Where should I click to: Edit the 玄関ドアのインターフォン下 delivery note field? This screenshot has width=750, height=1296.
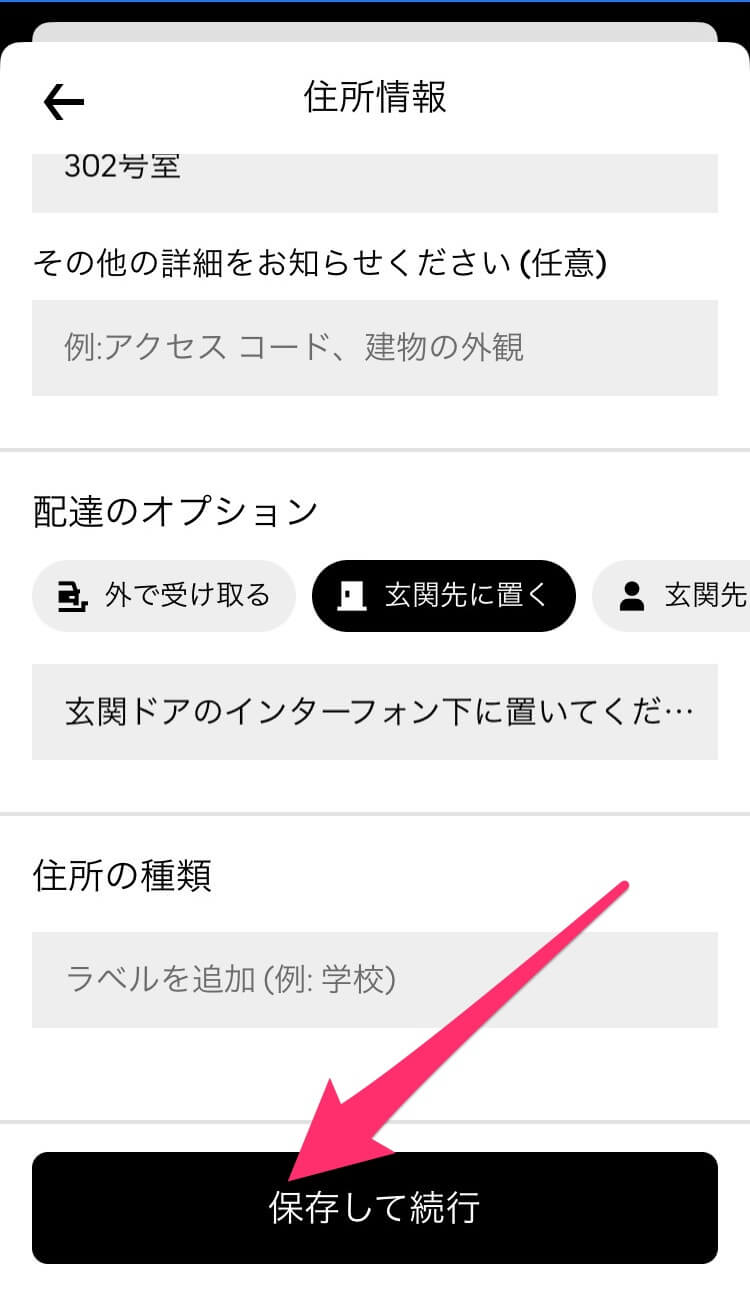coord(375,712)
